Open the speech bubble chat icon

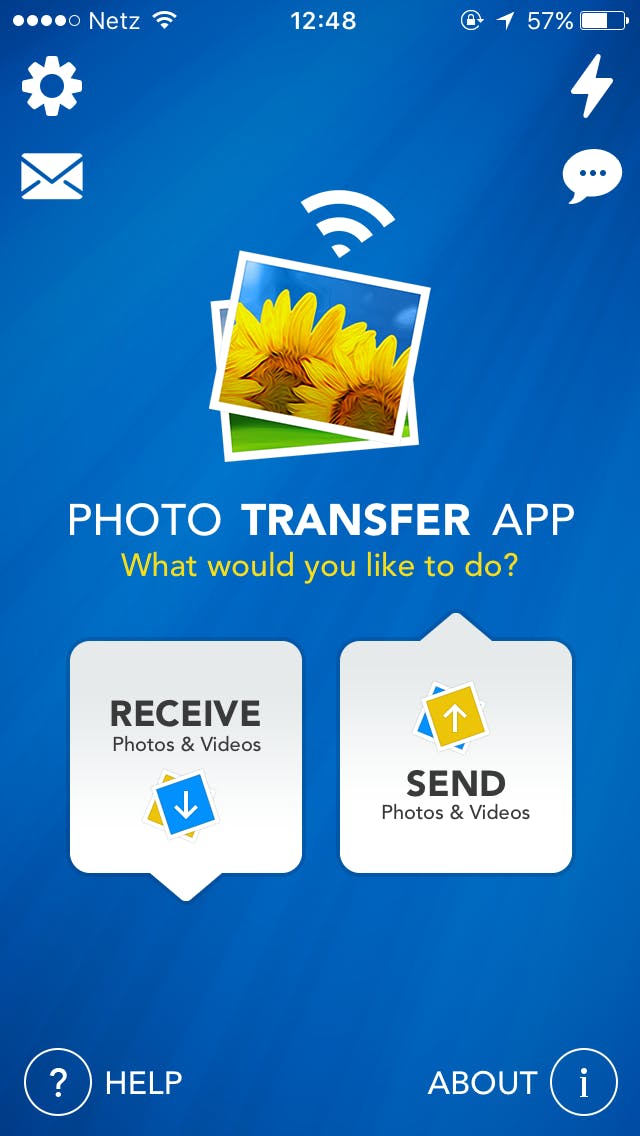tap(592, 177)
